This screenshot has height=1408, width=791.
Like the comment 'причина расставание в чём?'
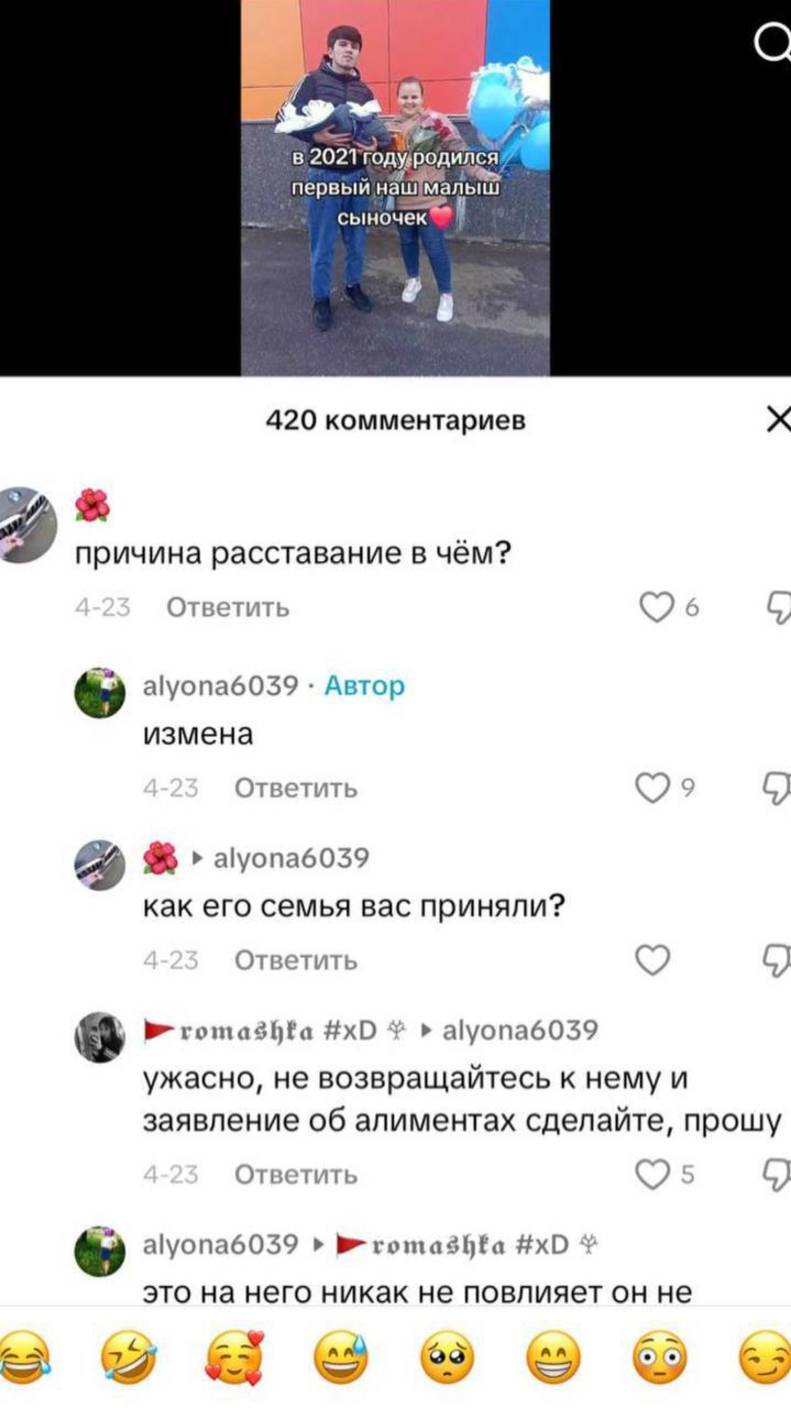[656, 607]
